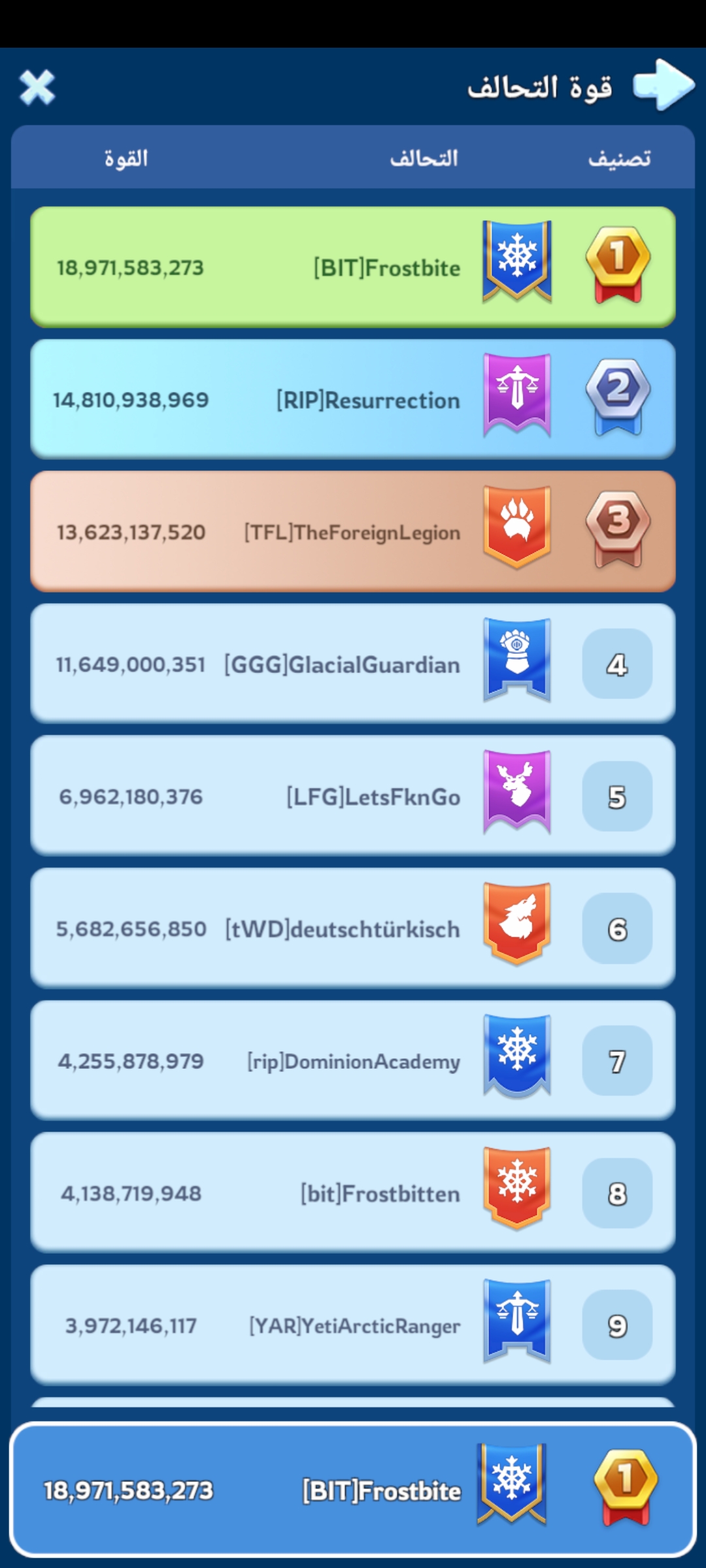The height and width of the screenshot is (1568, 706).
Task: View the [rip]DominionAcademy alliance
Action: pyautogui.click(x=353, y=1061)
